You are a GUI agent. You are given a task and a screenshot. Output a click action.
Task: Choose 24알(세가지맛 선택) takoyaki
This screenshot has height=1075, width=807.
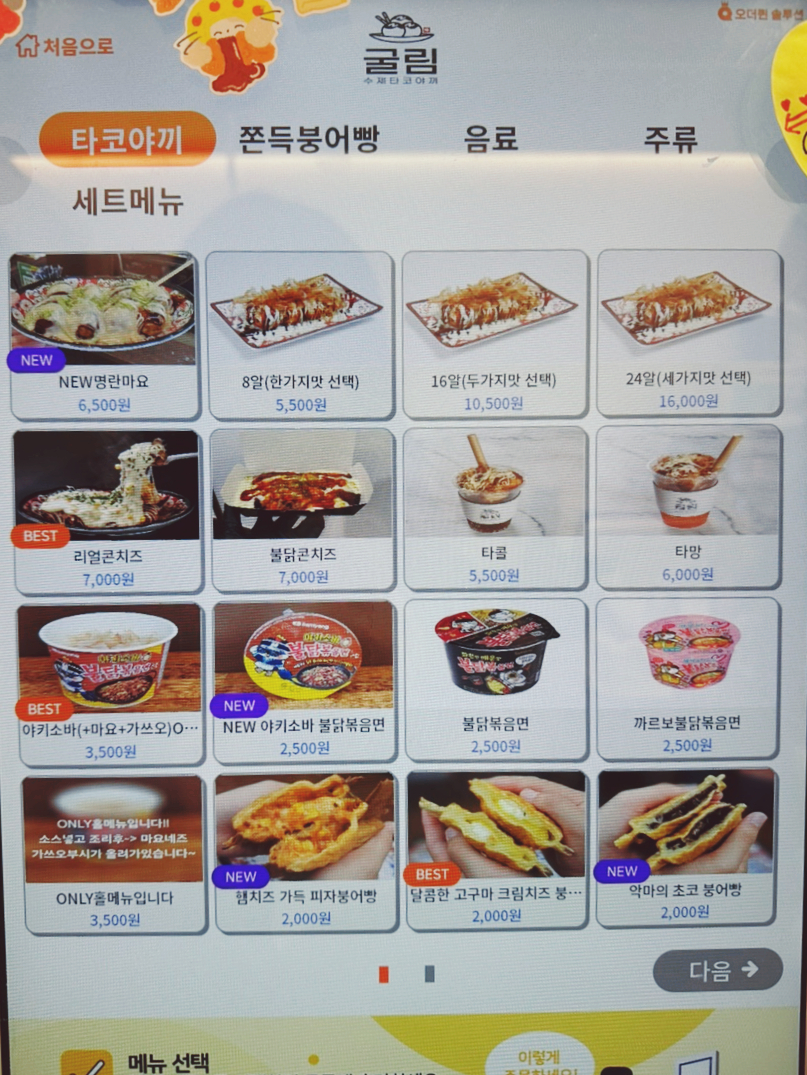689,333
